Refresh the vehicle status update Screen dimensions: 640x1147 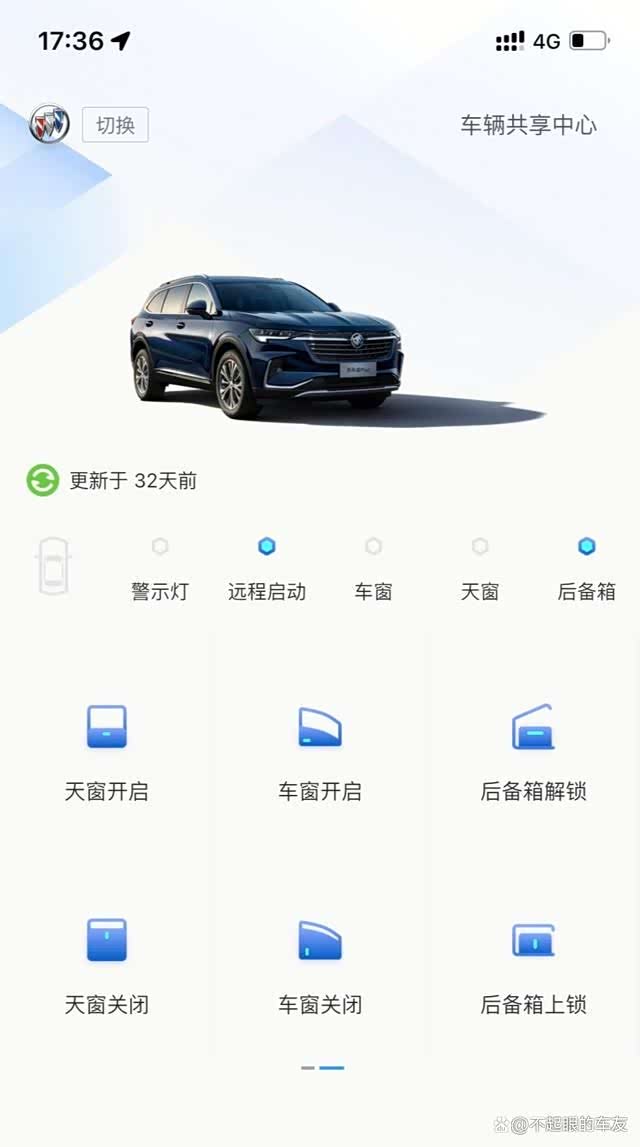(x=43, y=480)
